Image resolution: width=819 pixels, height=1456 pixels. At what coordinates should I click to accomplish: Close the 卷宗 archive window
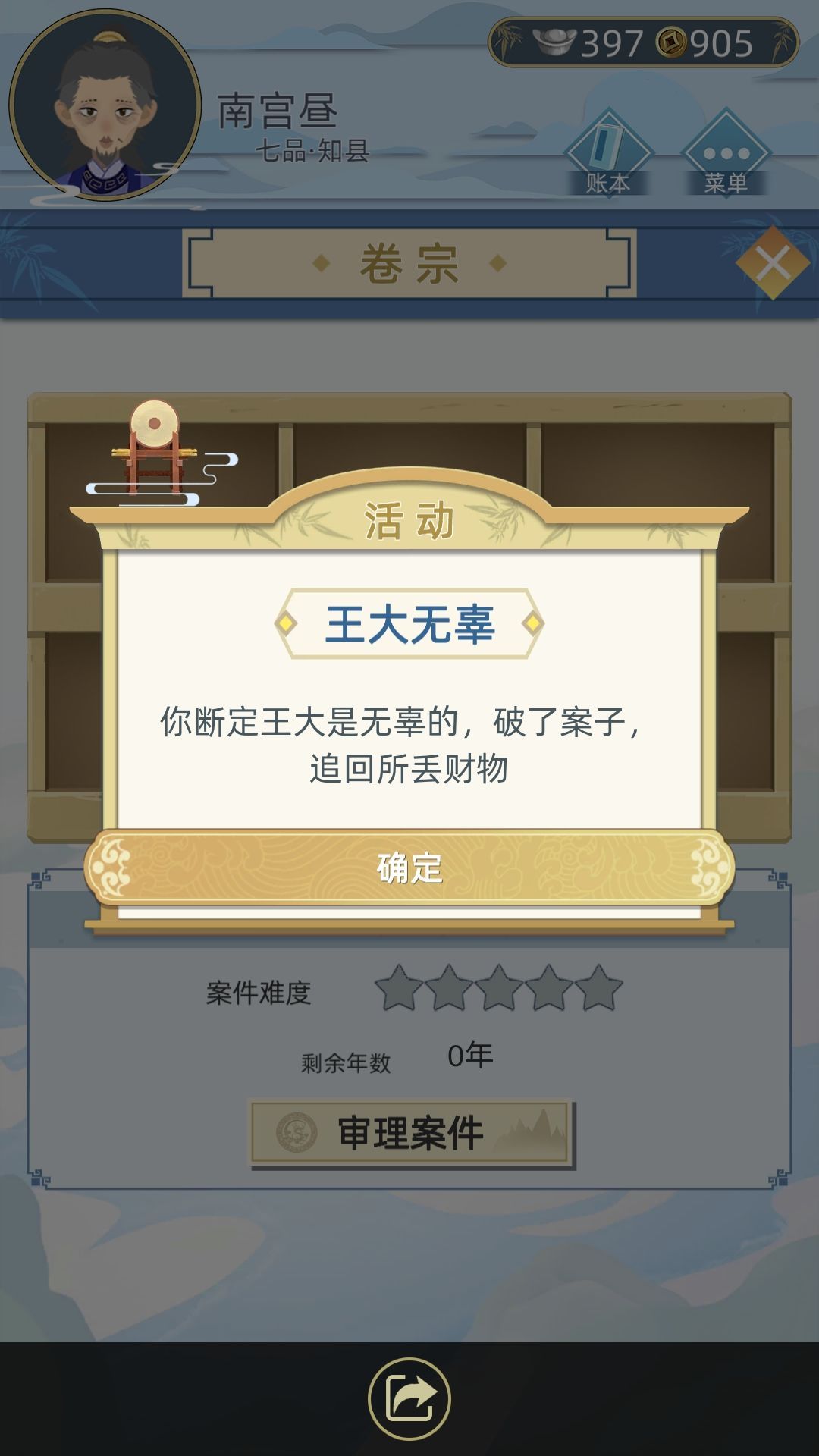[x=772, y=264]
